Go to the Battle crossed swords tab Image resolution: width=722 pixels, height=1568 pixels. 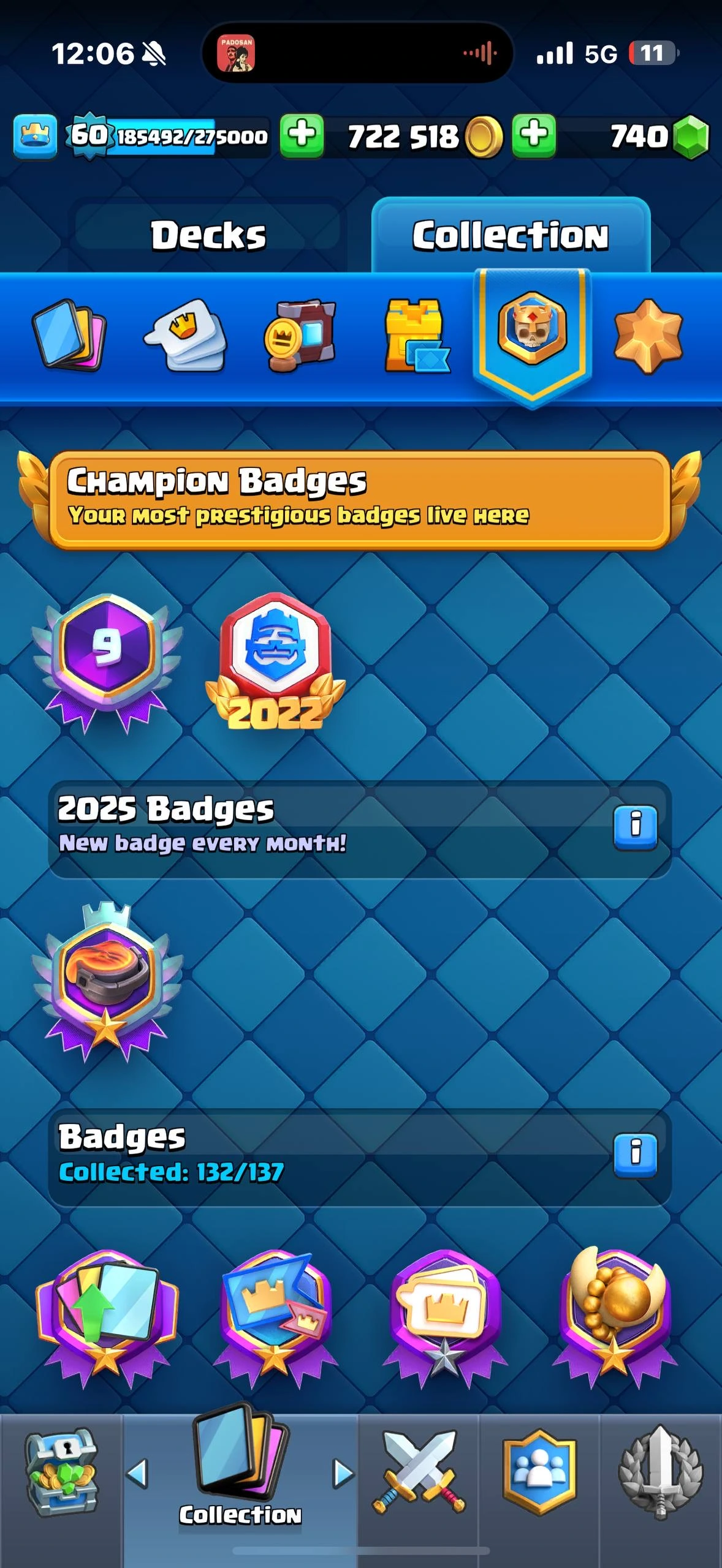point(419,1473)
